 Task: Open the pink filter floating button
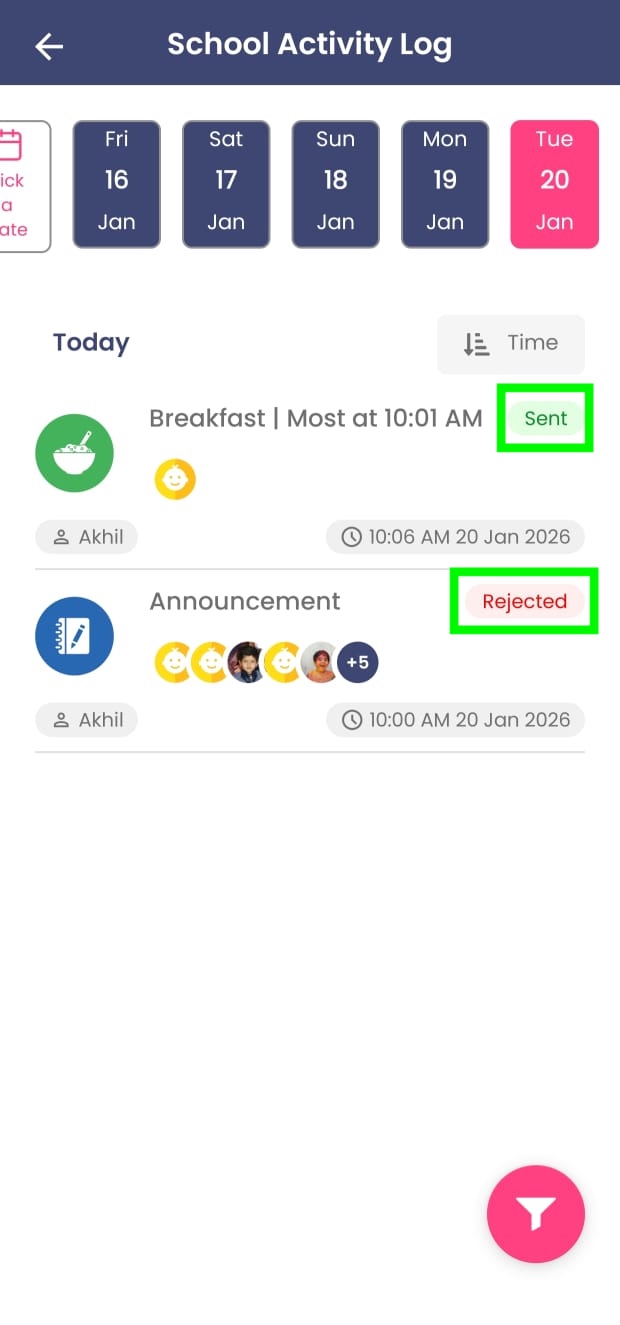coord(536,1214)
